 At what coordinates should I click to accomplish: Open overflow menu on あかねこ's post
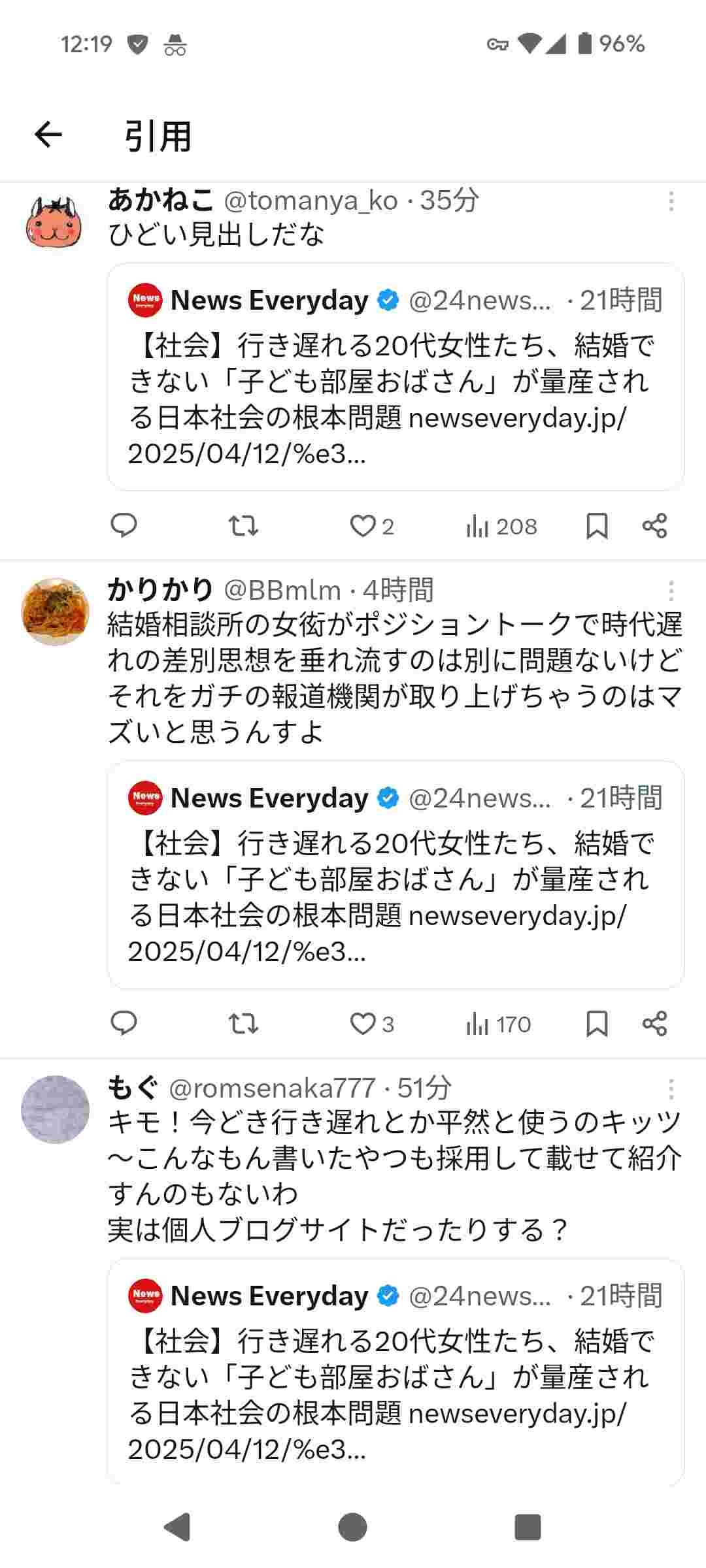[x=671, y=201]
